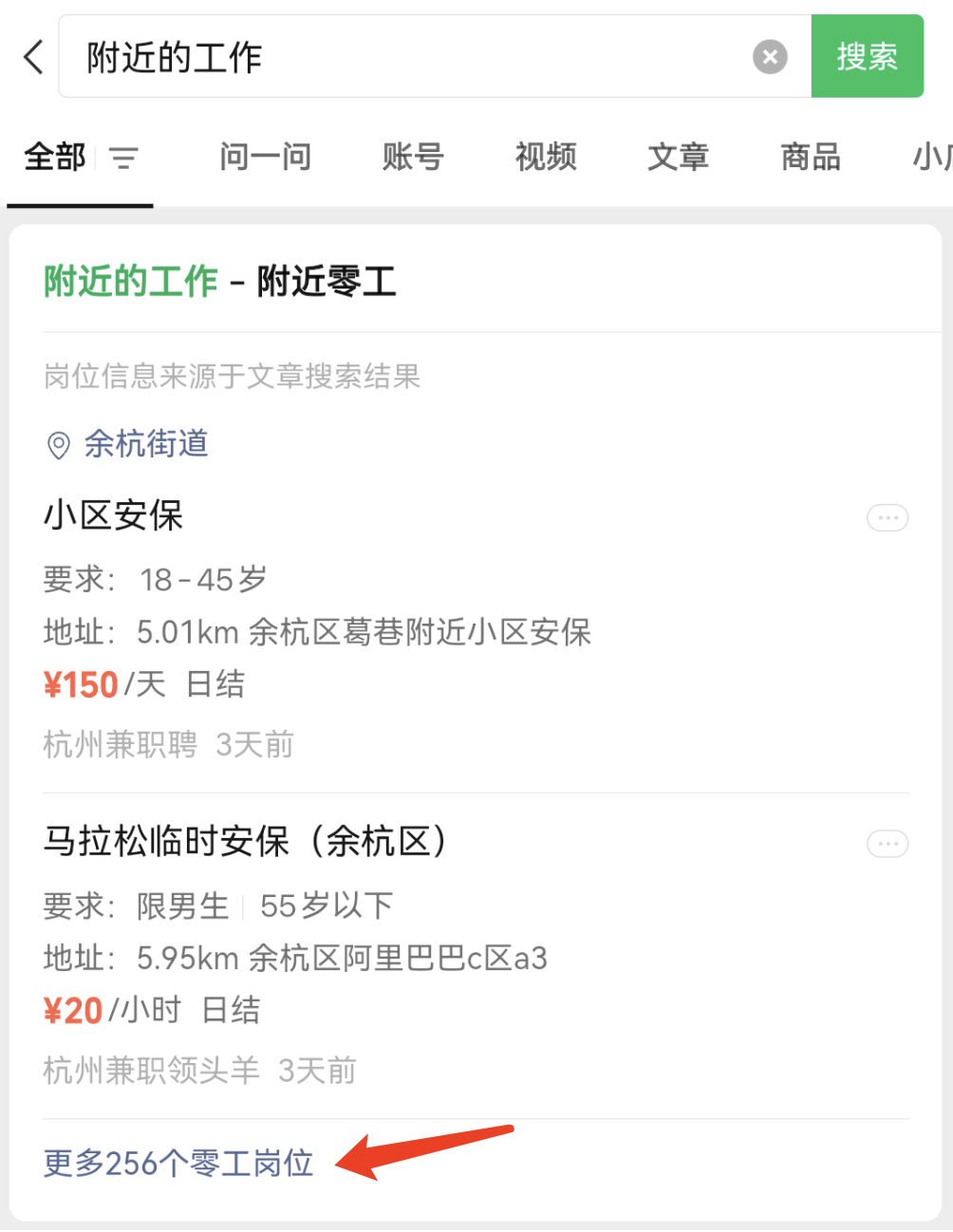Open the filter icon next to 全部
The width and height of the screenshot is (953, 1232).
click(123, 158)
